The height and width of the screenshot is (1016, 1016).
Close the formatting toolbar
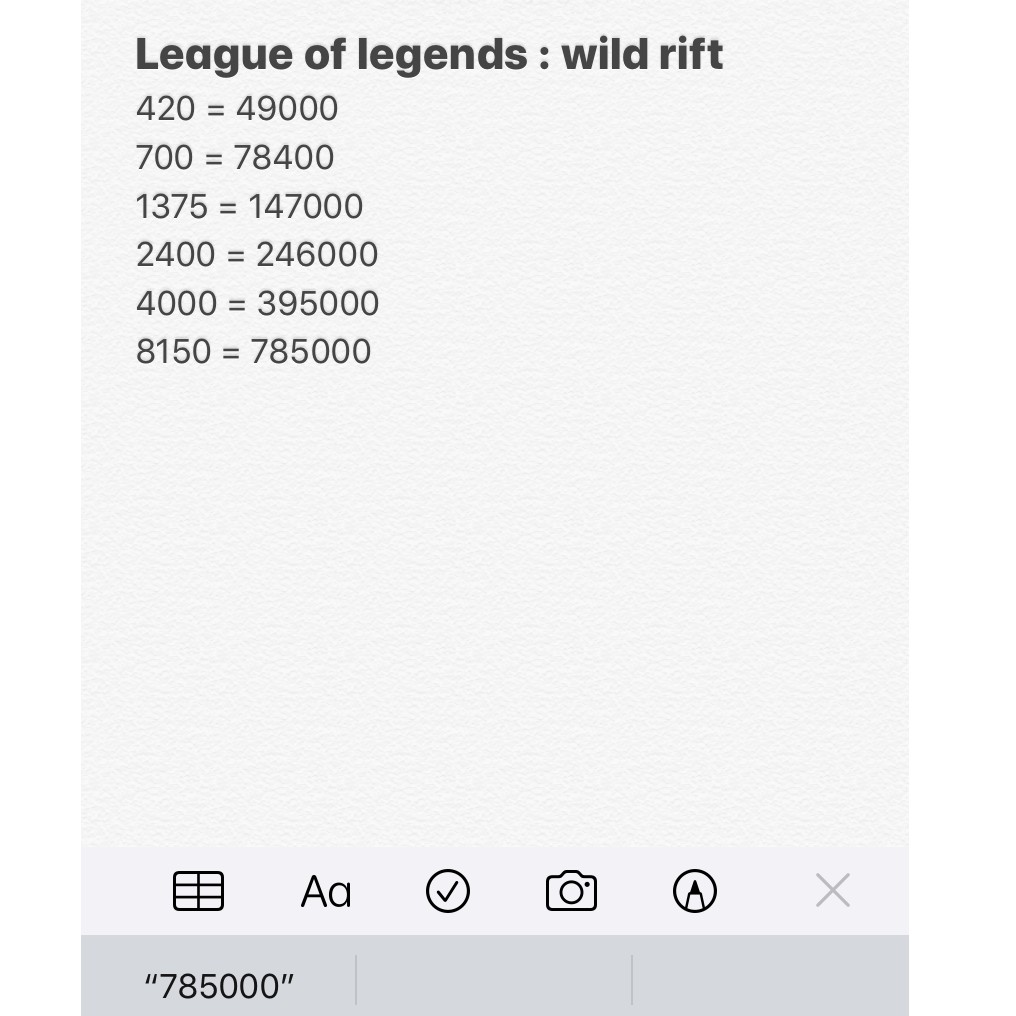click(x=832, y=890)
